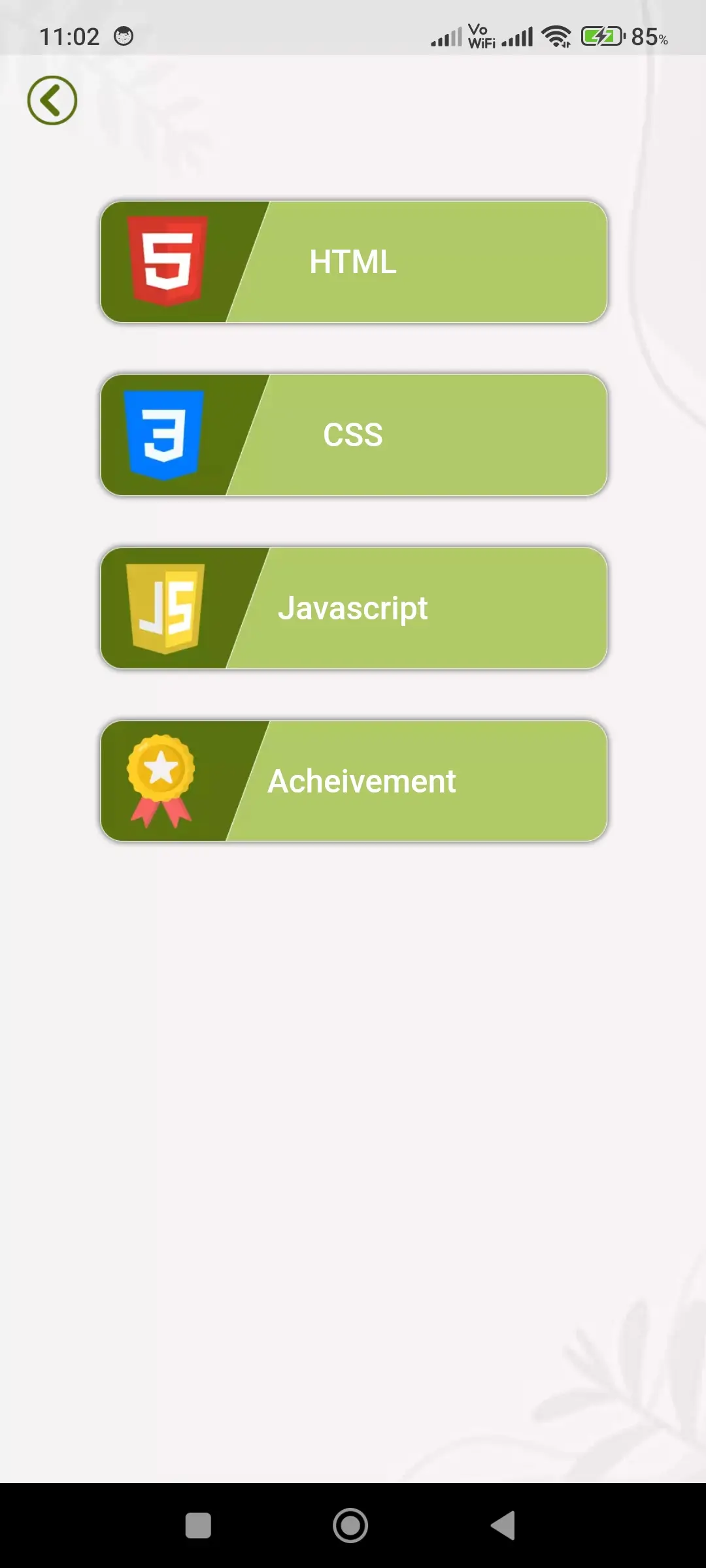706x1568 pixels.
Task: Select the HTML label text on green banner
Action: pos(353,261)
